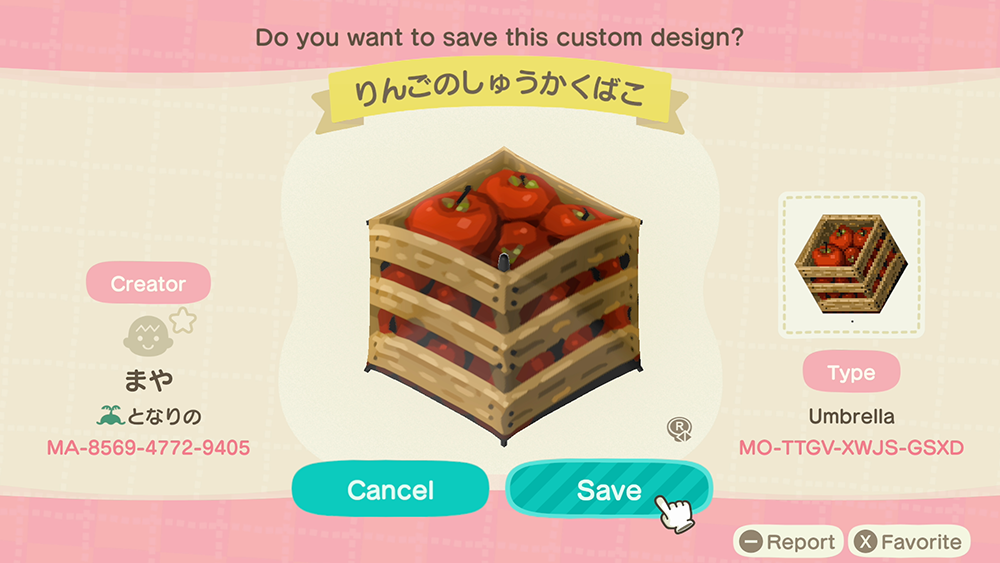Viewport: 1000px width, 563px height.
Task: Rotate the umbrella preview
Action: point(680,430)
